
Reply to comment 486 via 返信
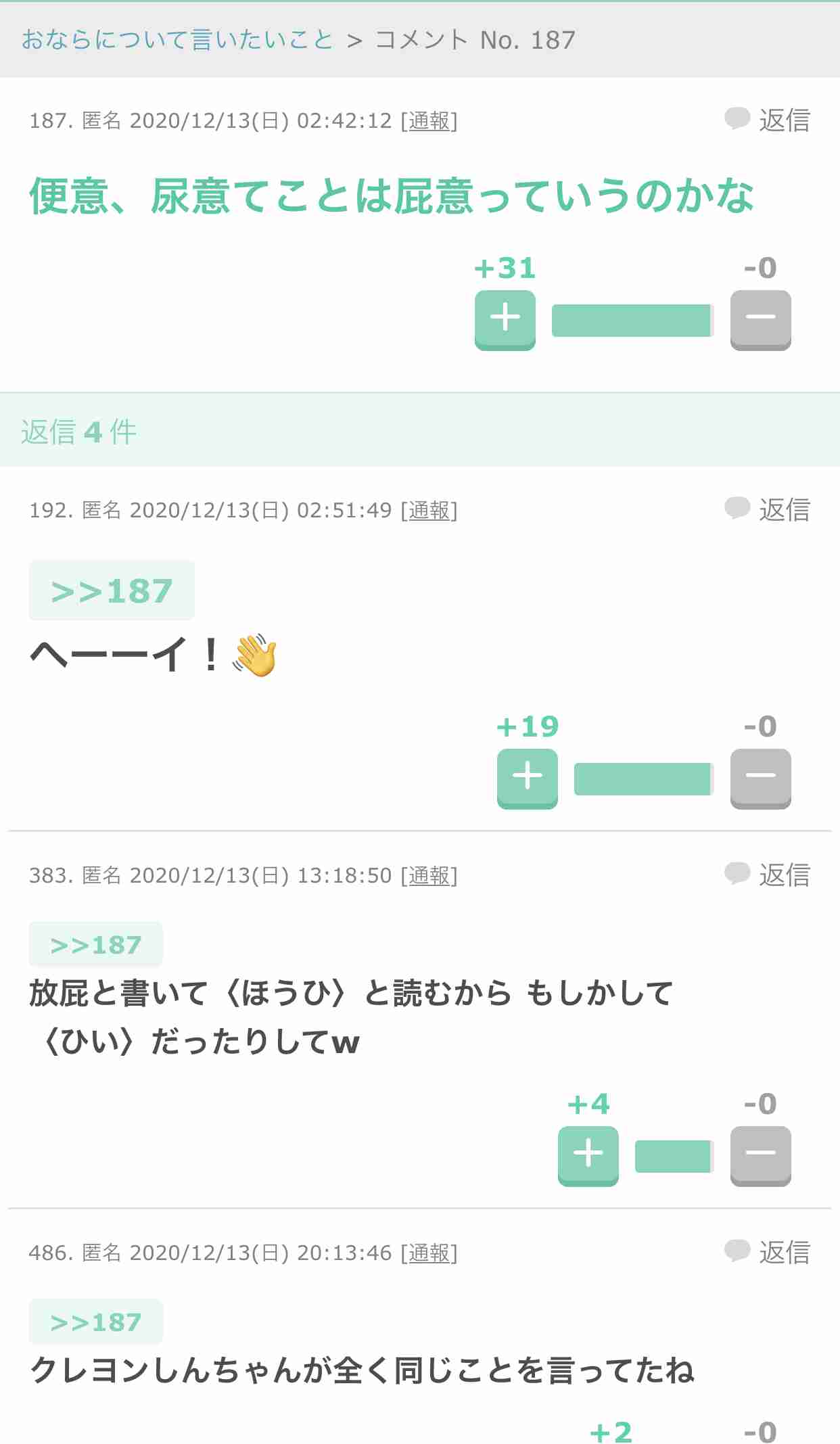coord(768,1252)
